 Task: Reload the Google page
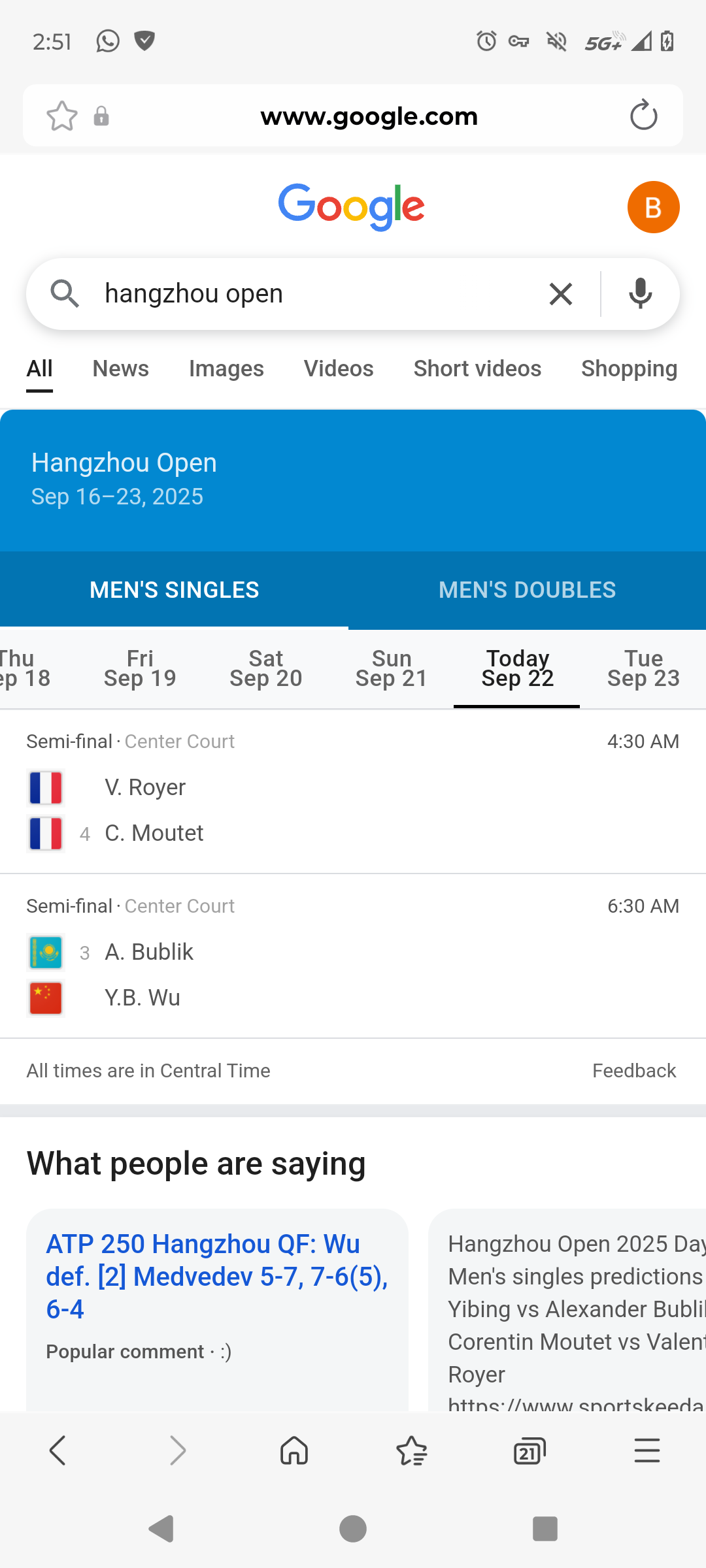[643, 116]
